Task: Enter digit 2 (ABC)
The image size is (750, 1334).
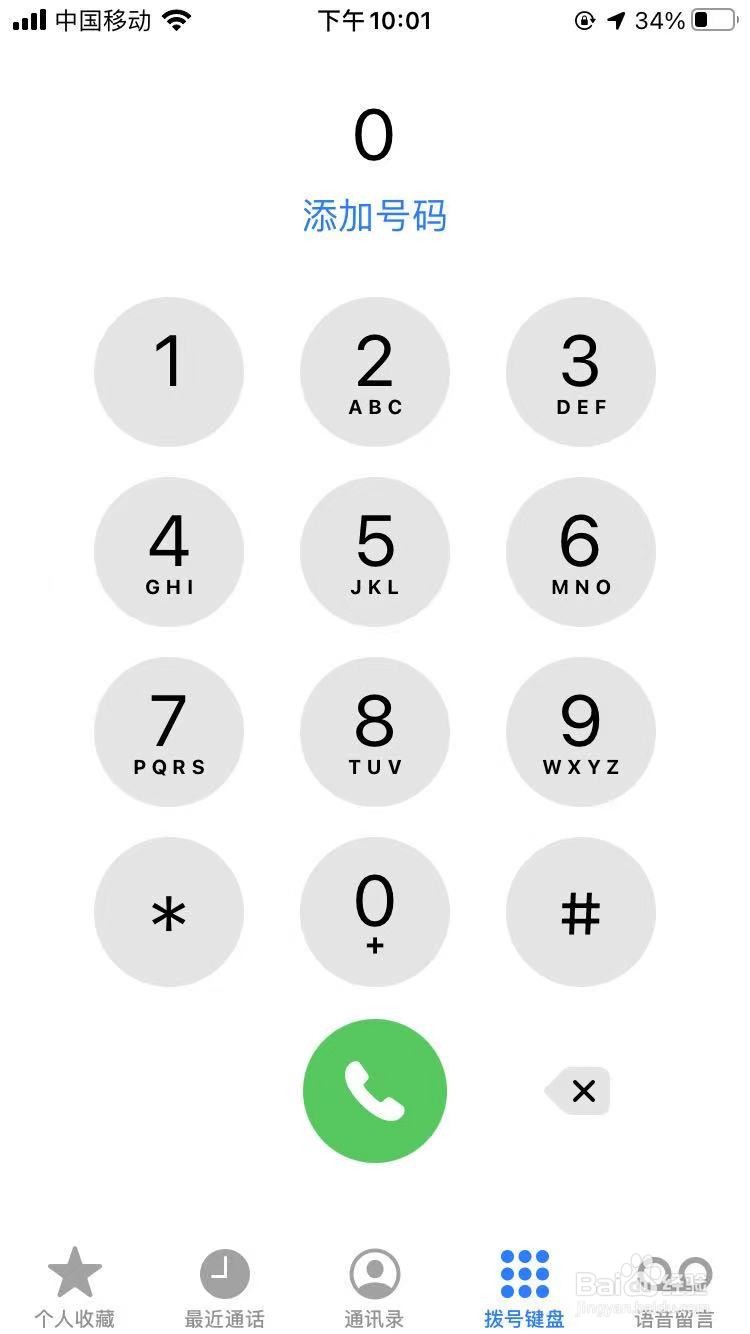Action: pyautogui.click(x=375, y=372)
